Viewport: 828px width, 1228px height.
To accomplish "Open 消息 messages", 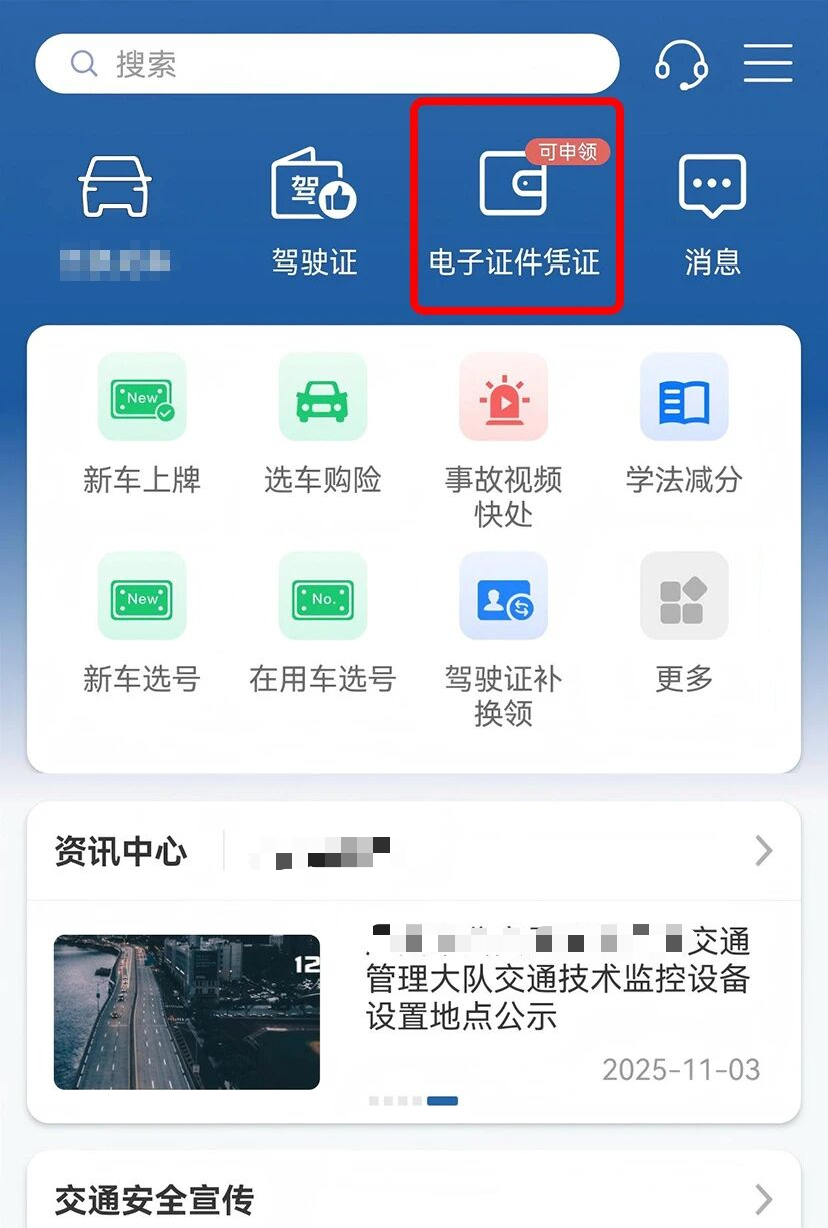I will pyautogui.click(x=712, y=211).
